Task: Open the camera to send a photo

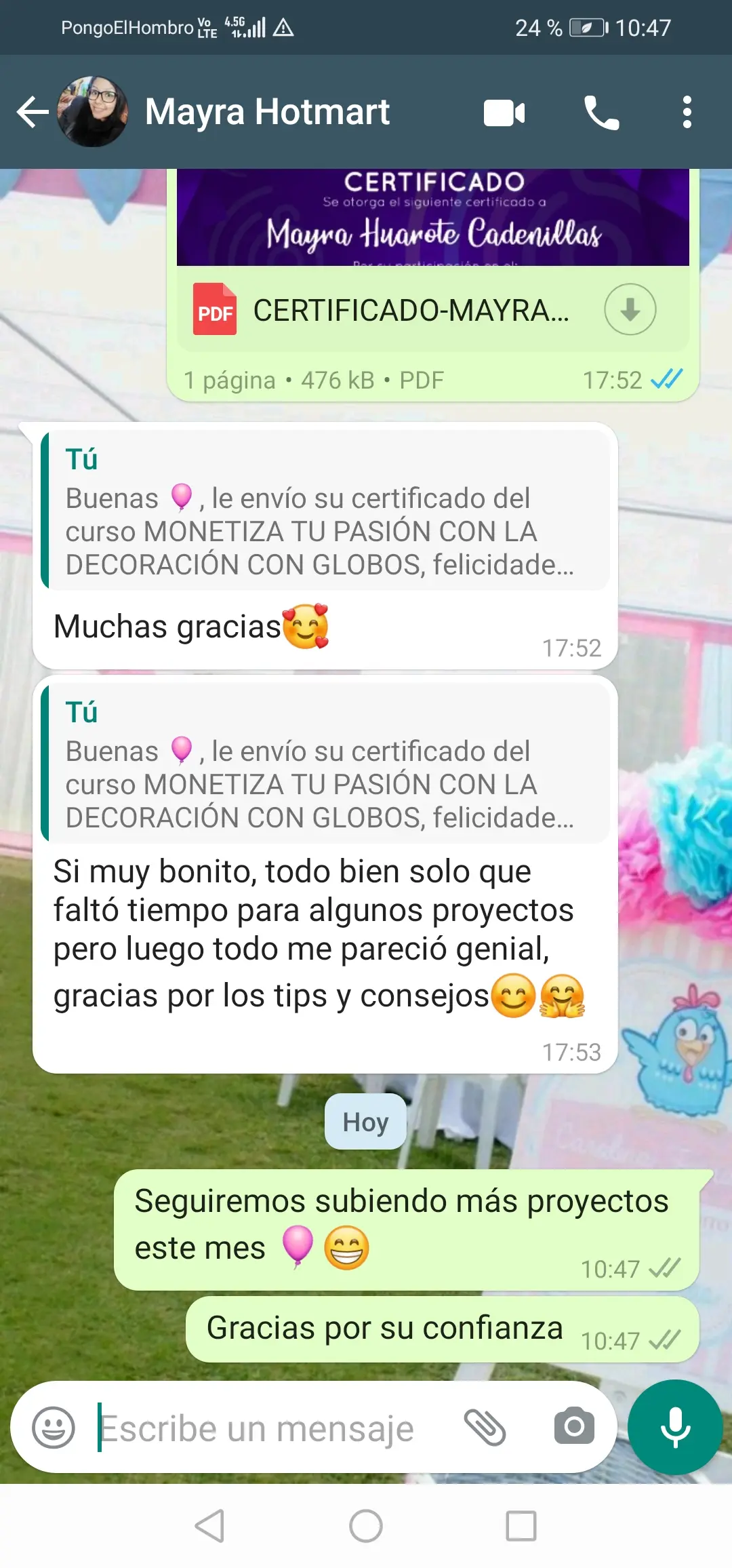Action: tap(574, 1426)
